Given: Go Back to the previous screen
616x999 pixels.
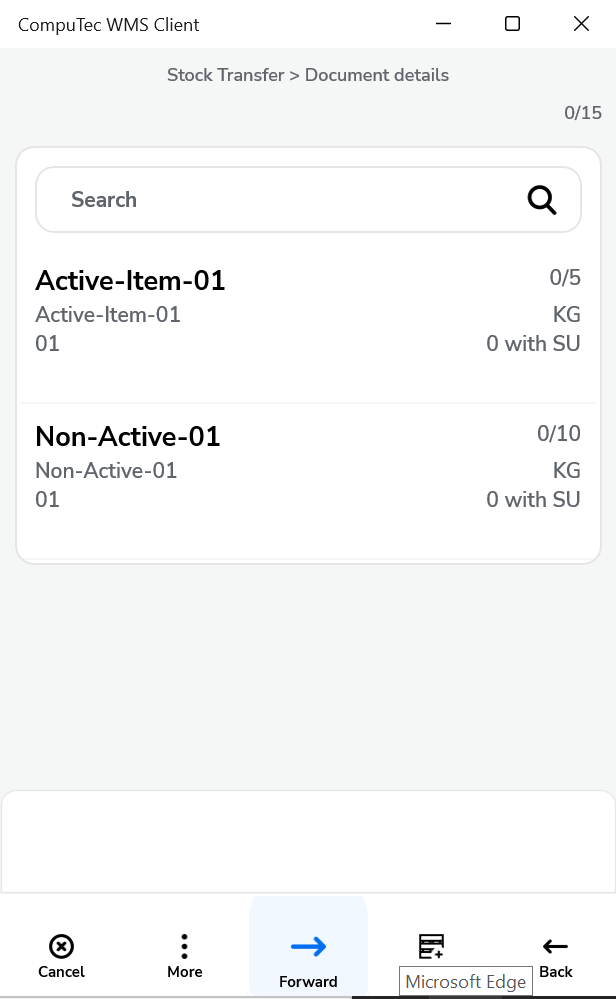Looking at the screenshot, I should click(555, 955).
